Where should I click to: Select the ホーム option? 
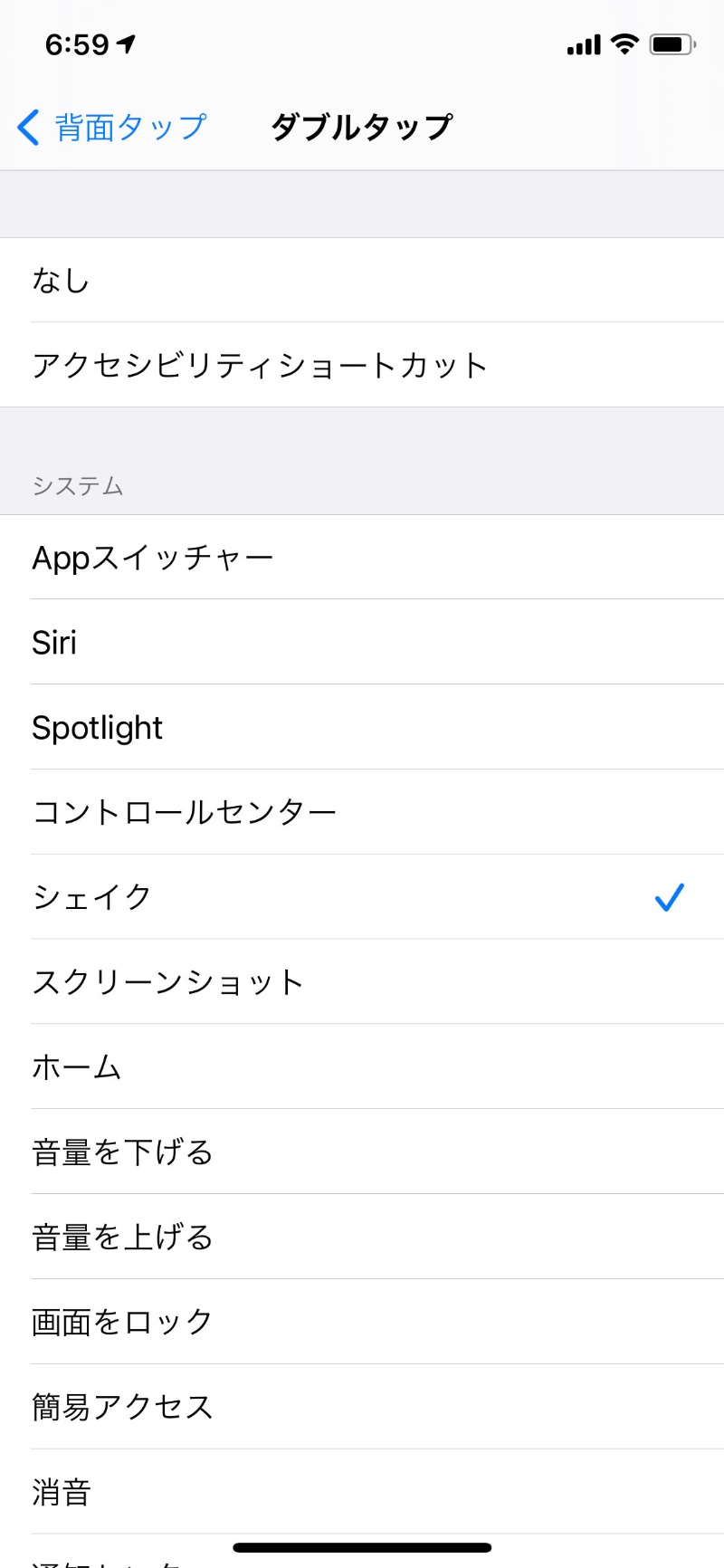(362, 1067)
